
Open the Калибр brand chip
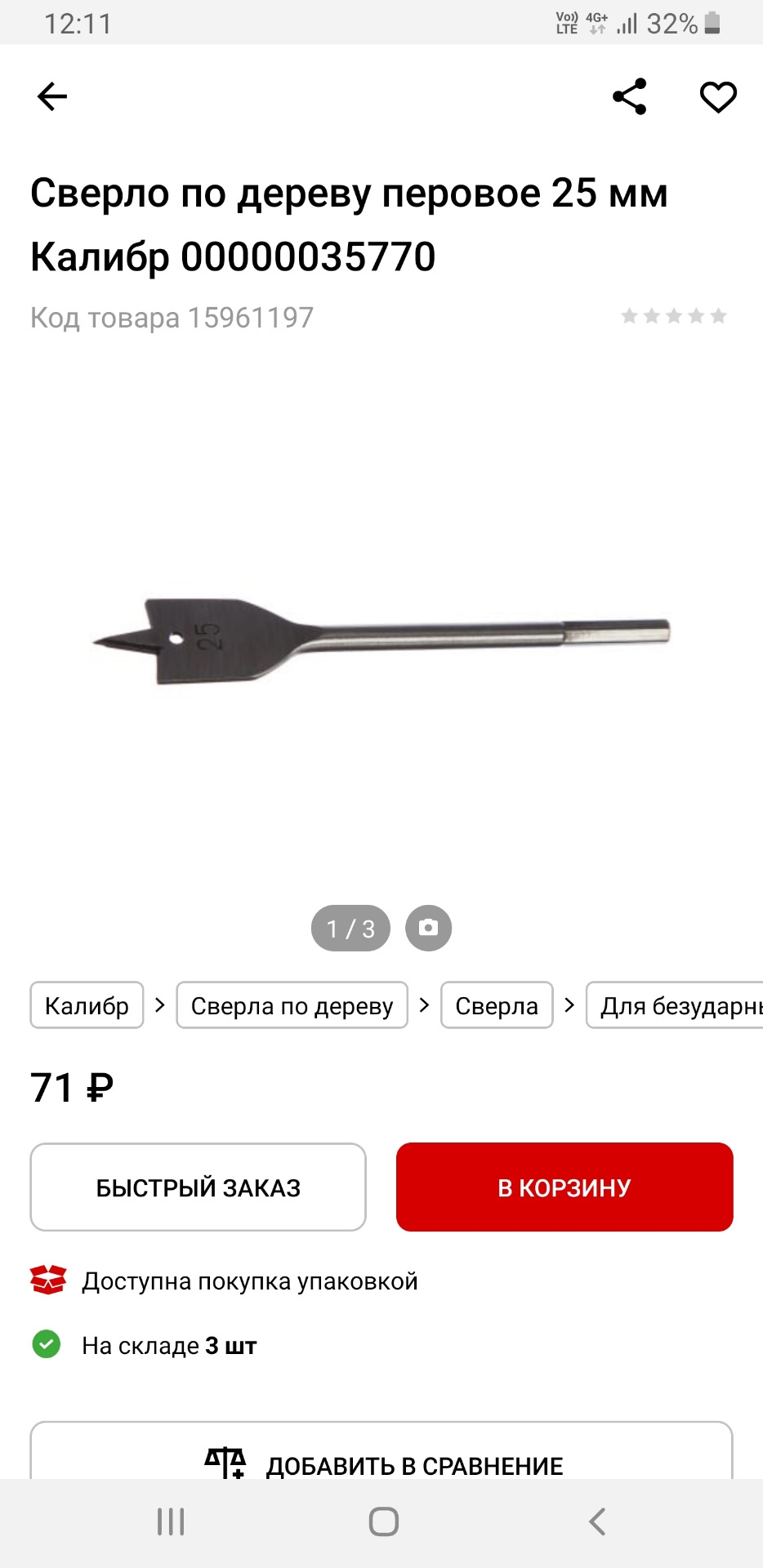click(87, 1005)
